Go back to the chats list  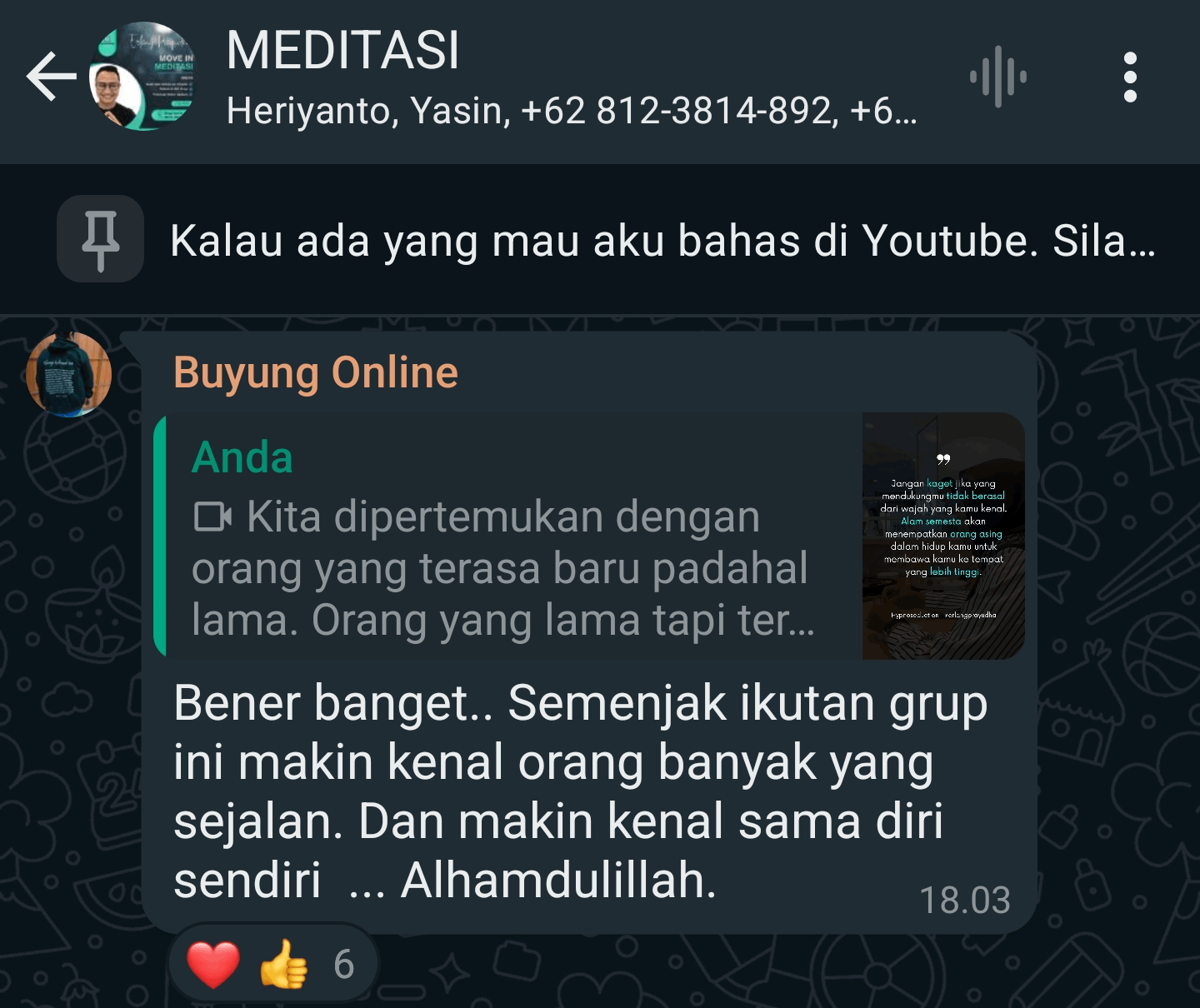point(50,77)
